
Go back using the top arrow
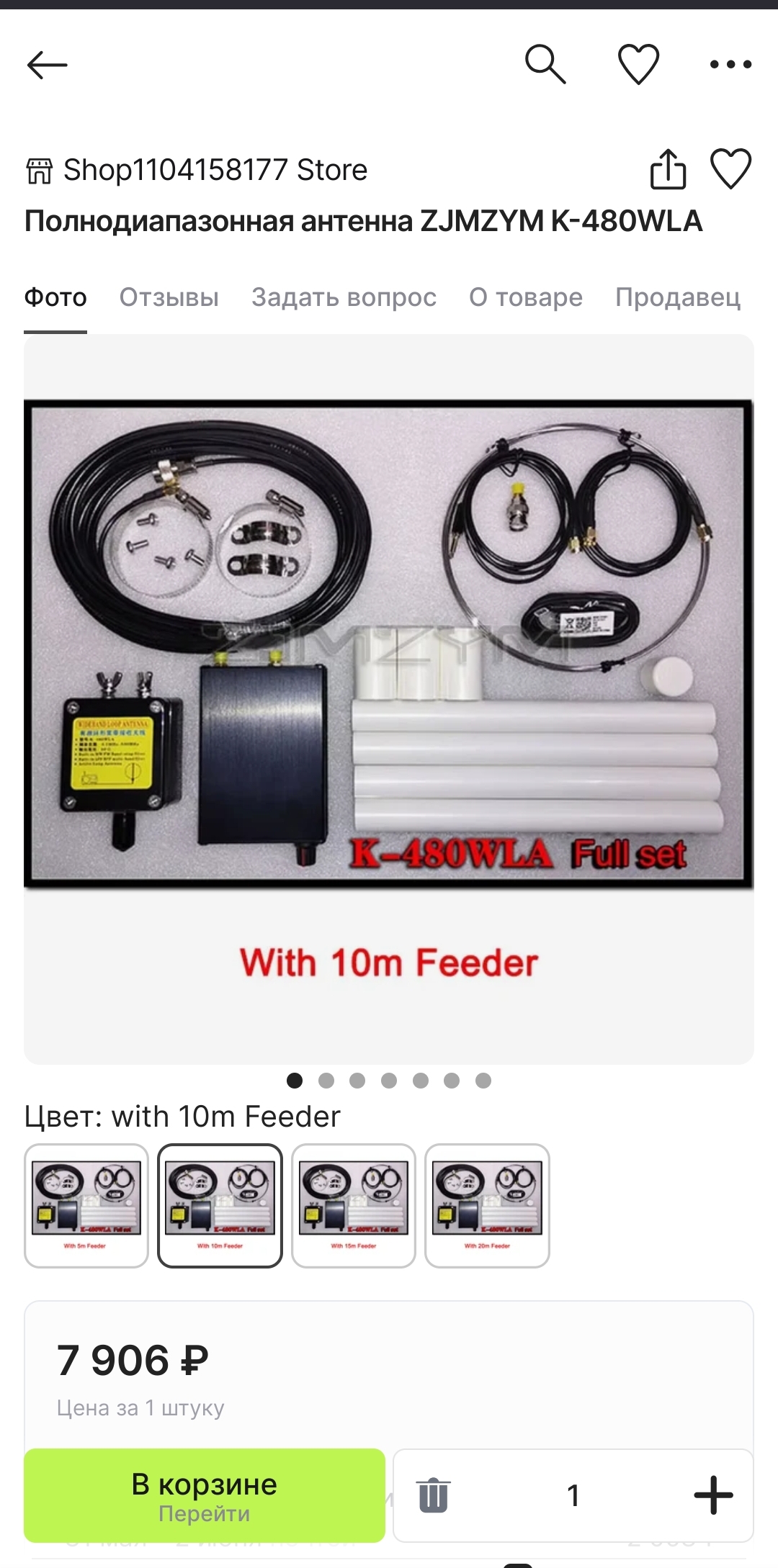(47, 65)
